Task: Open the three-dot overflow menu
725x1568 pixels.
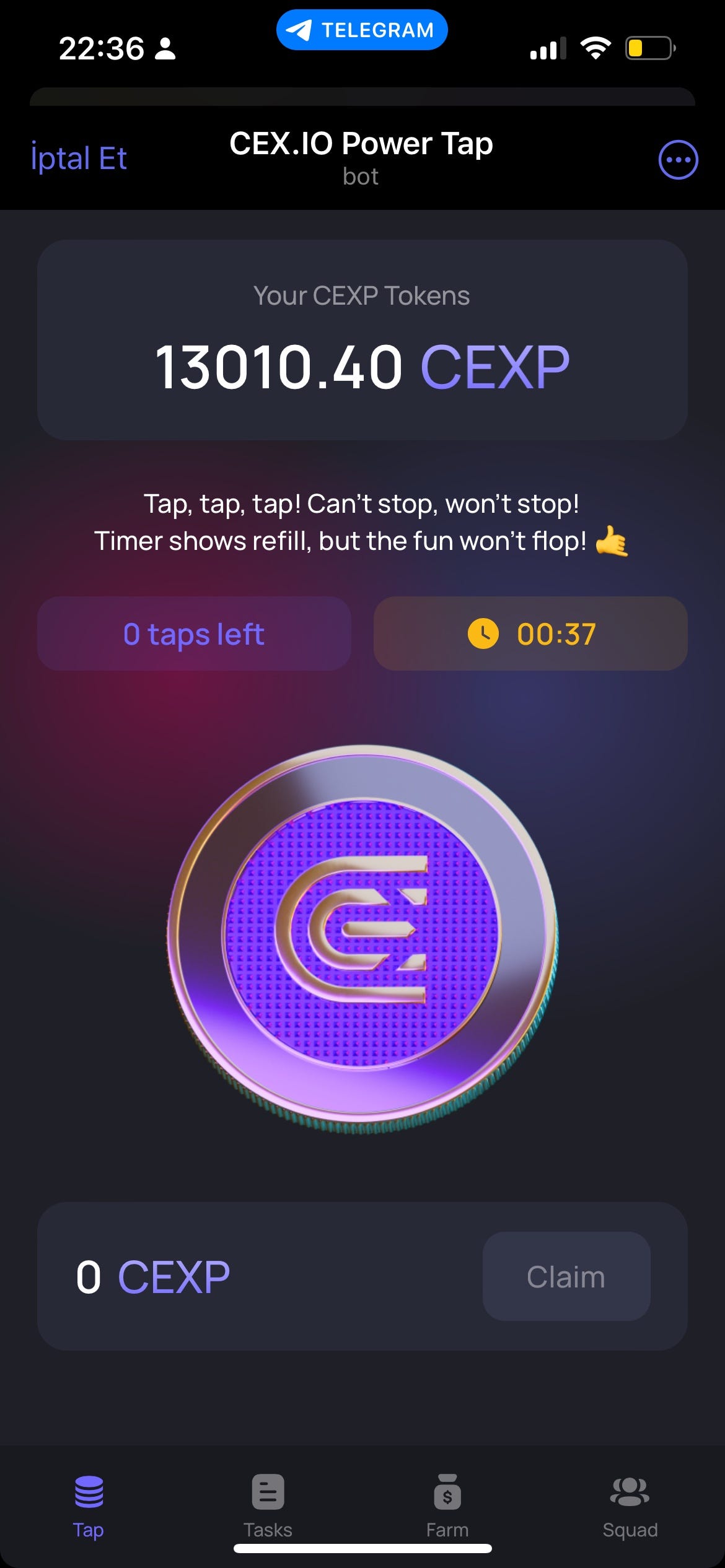Action: pos(678,160)
